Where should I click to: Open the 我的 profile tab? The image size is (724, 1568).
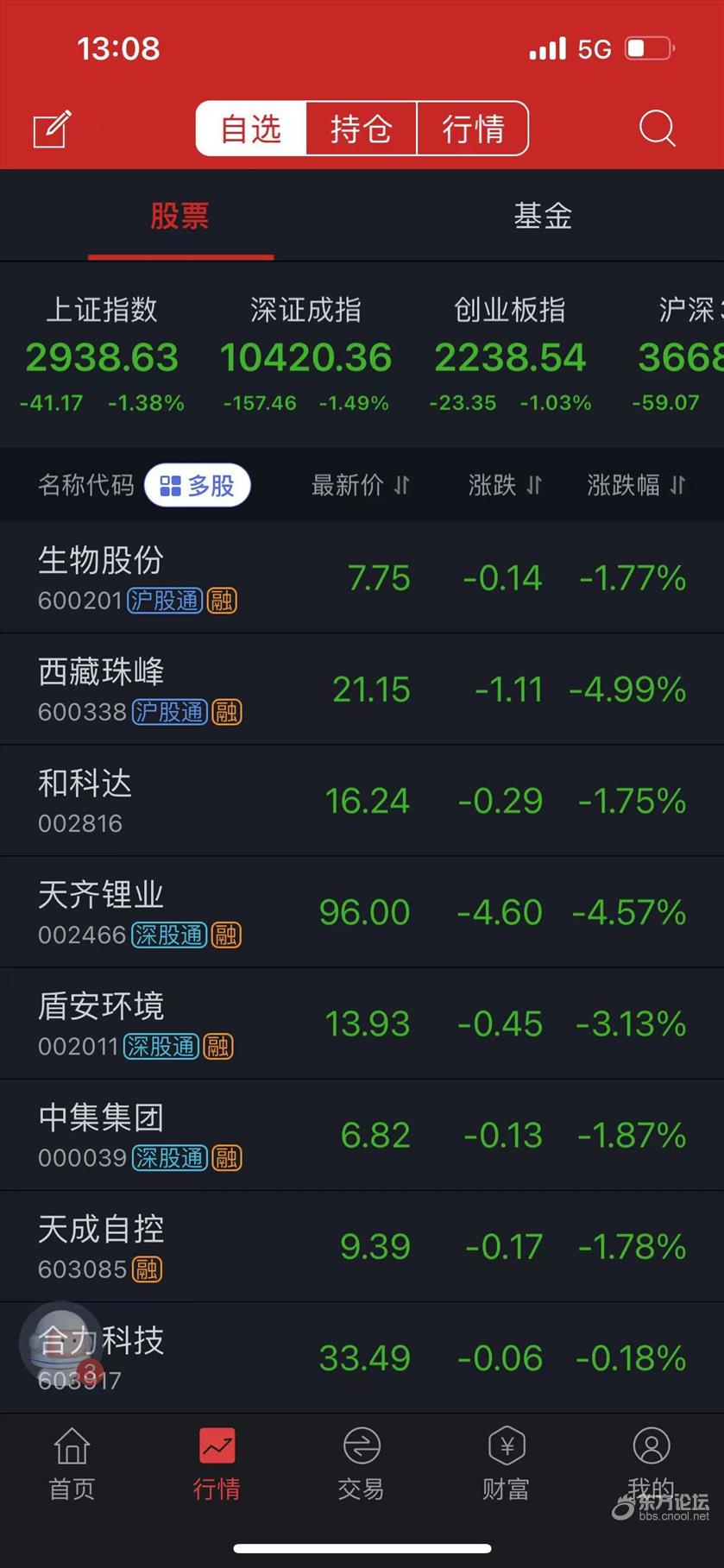pos(651,1464)
